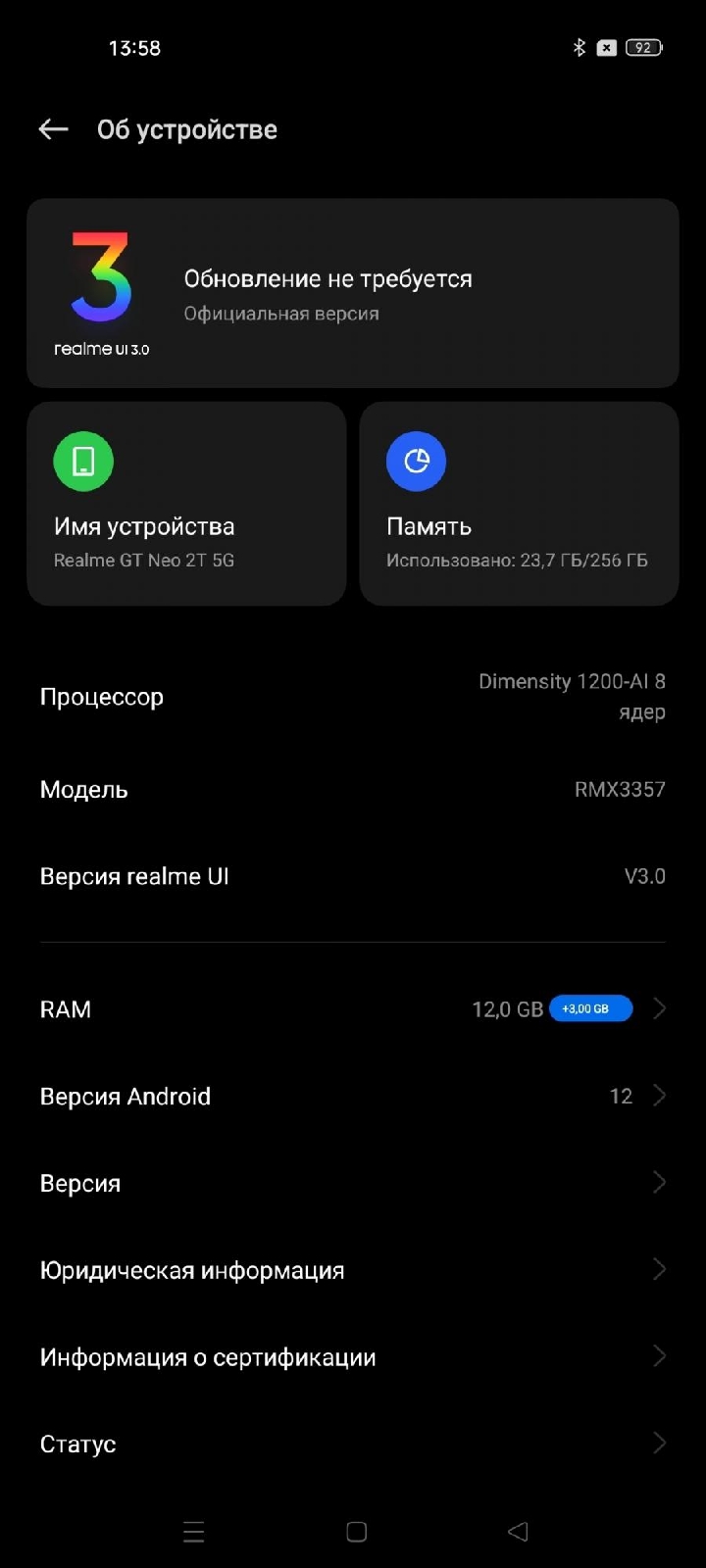Open the Статус row
Viewport: 706px width, 1568px height.
tap(353, 1444)
